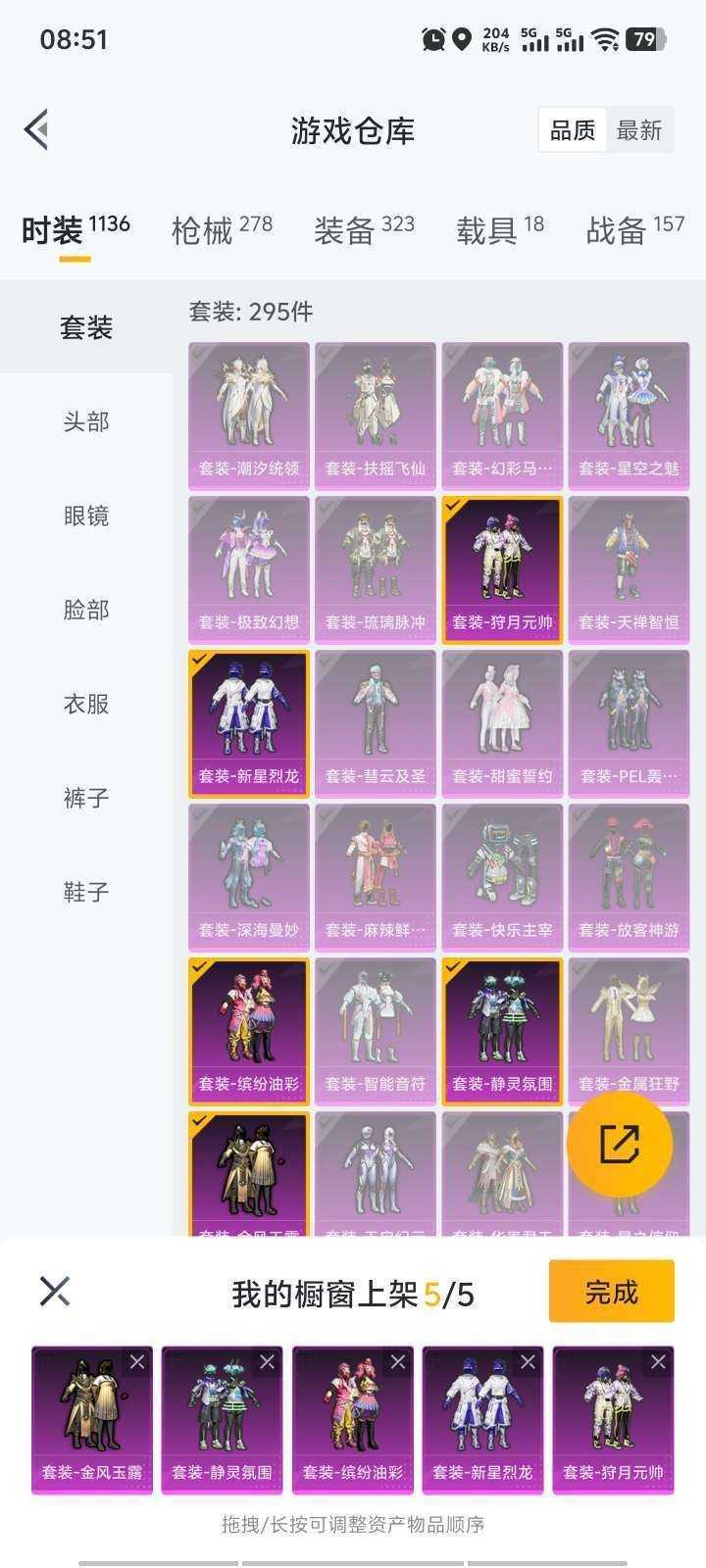Close the 我的橱窗上架 panel
The width and height of the screenshot is (706, 1568).
[55, 1291]
